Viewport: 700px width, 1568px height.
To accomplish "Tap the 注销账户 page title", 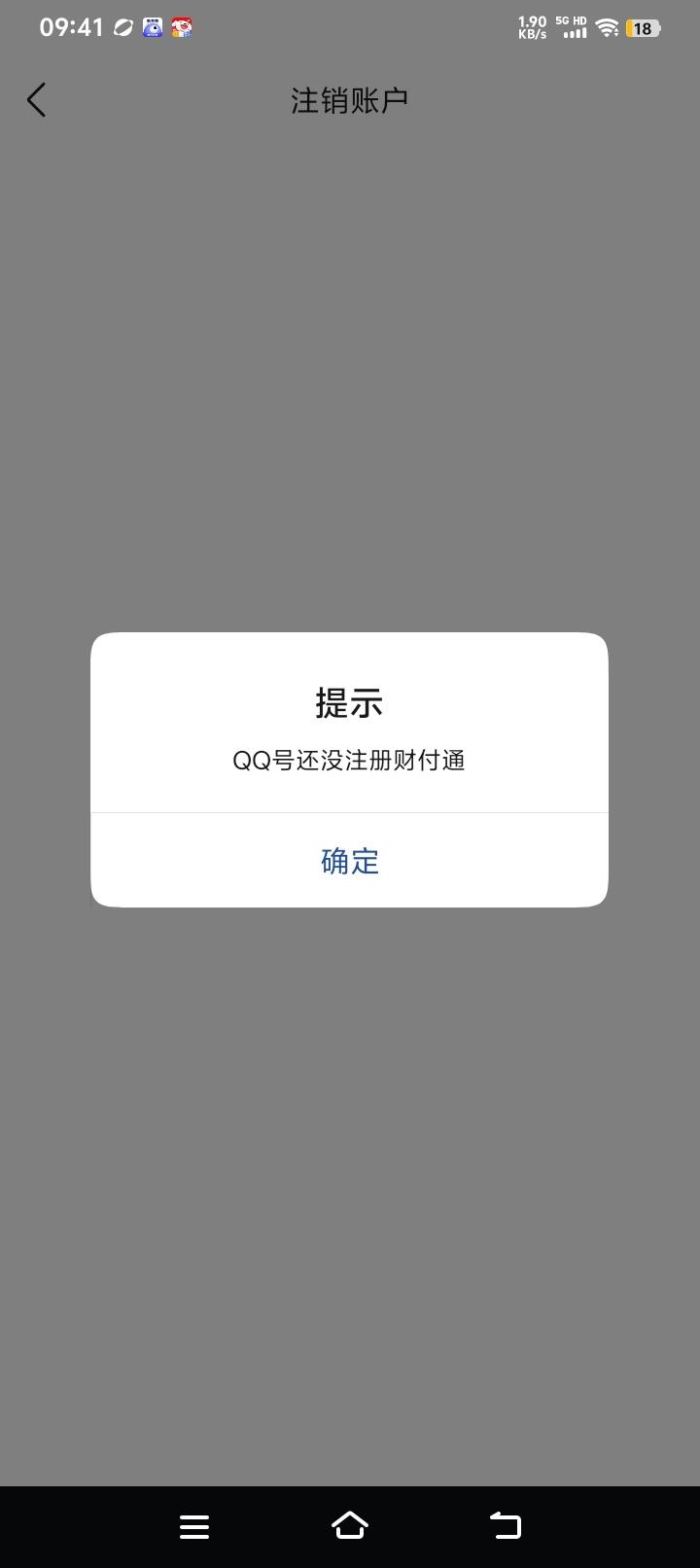I will 349,99.
